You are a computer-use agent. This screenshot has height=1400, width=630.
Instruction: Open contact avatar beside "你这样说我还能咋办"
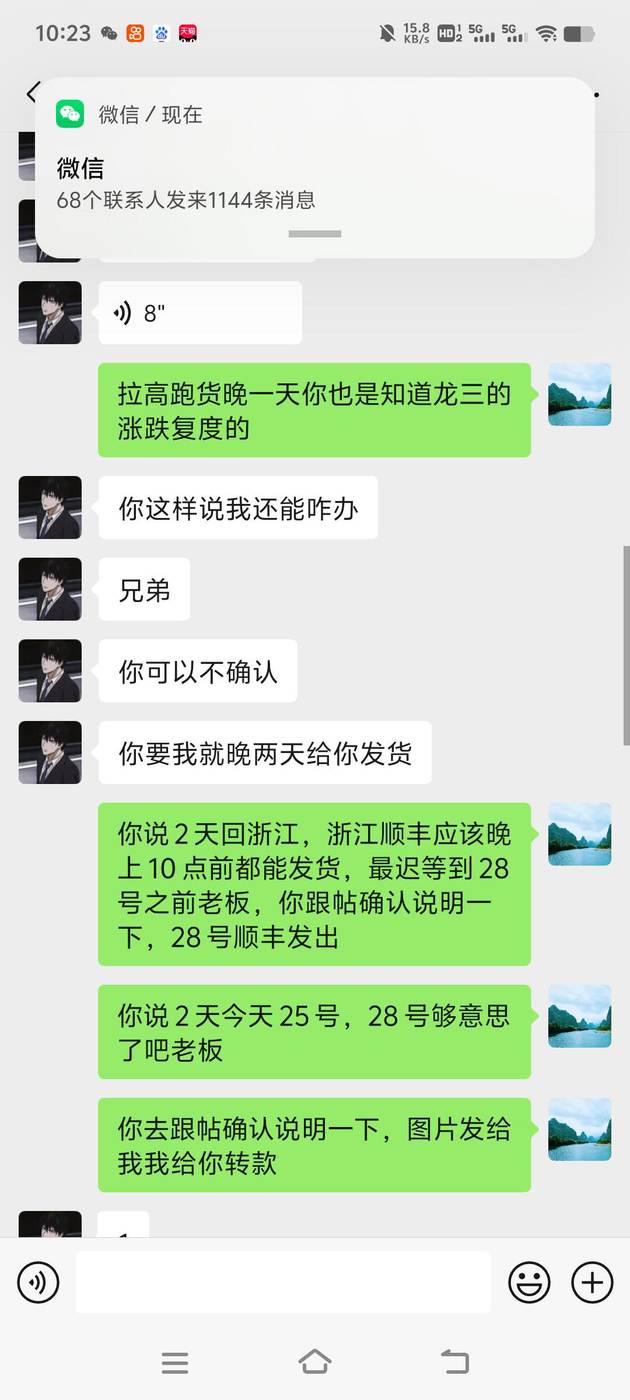click(50, 507)
